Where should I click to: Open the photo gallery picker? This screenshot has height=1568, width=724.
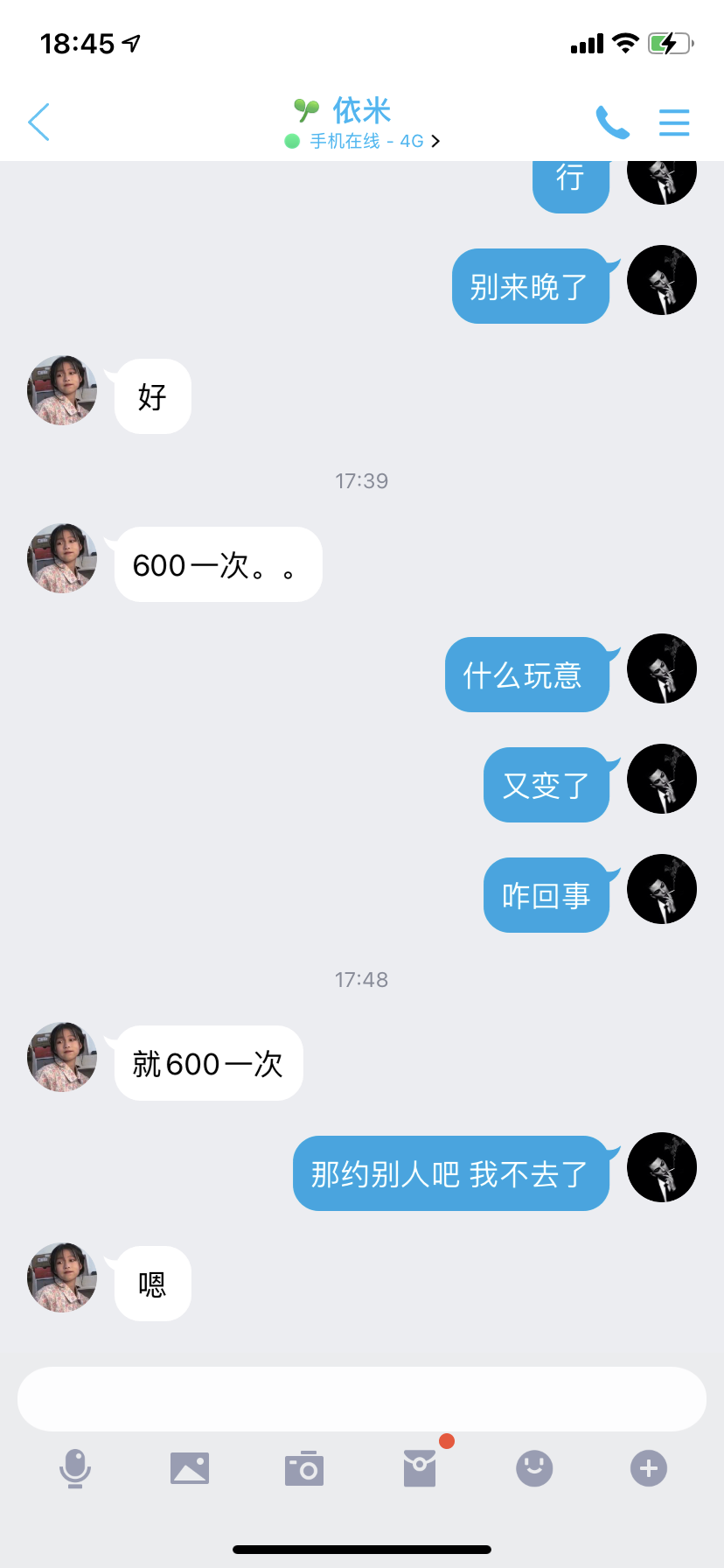tap(190, 1468)
